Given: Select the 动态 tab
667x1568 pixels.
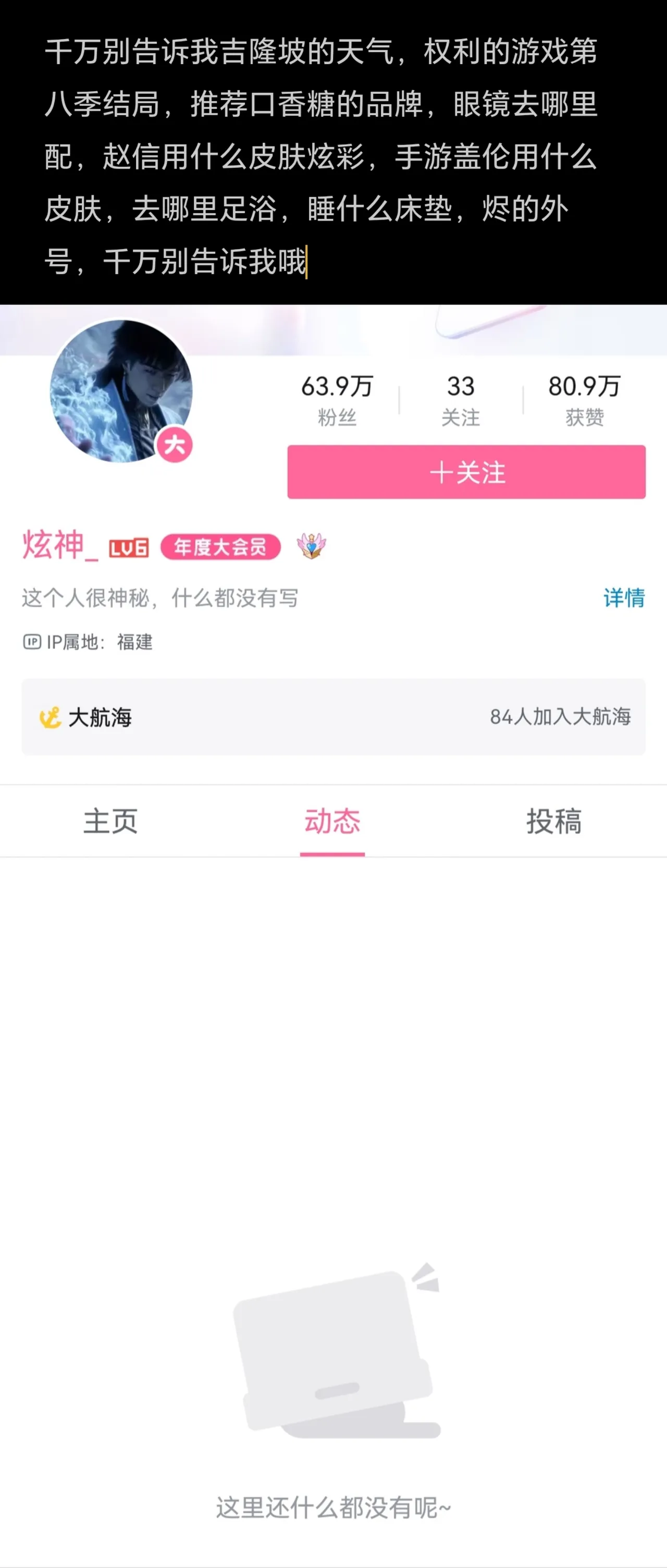Looking at the screenshot, I should click(332, 821).
